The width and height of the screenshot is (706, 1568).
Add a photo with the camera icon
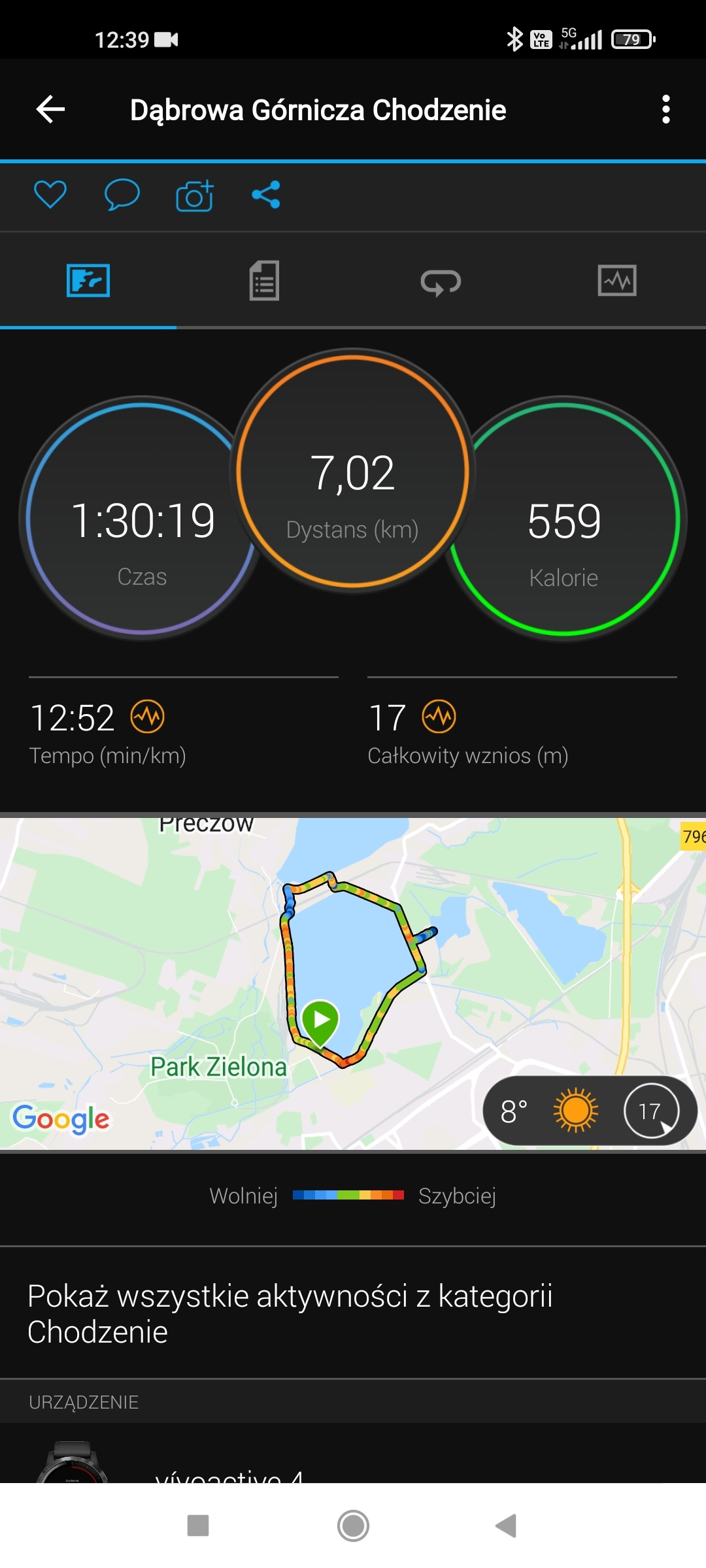tap(195, 195)
